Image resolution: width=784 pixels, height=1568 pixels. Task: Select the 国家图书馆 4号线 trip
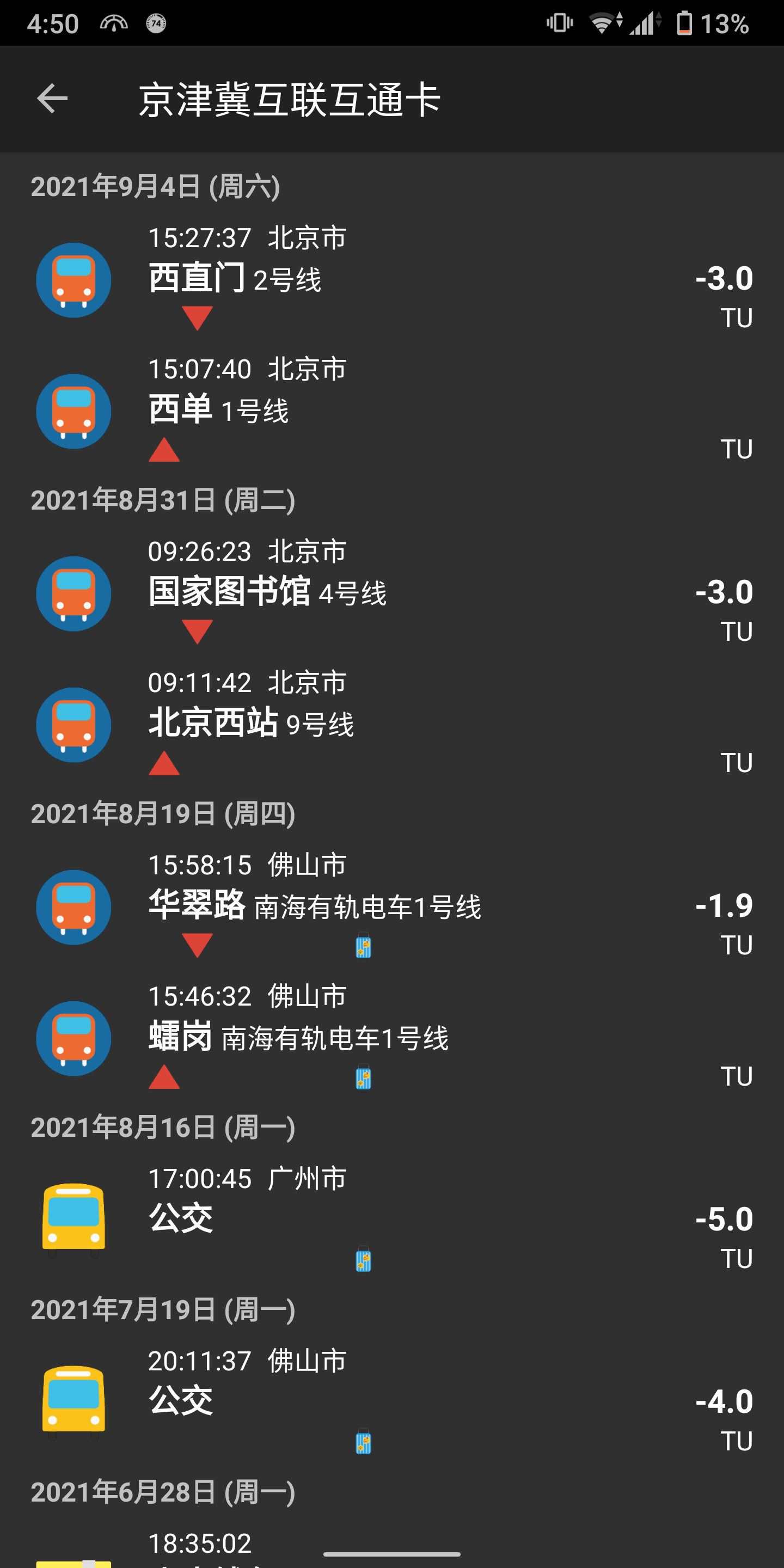[x=392, y=593]
